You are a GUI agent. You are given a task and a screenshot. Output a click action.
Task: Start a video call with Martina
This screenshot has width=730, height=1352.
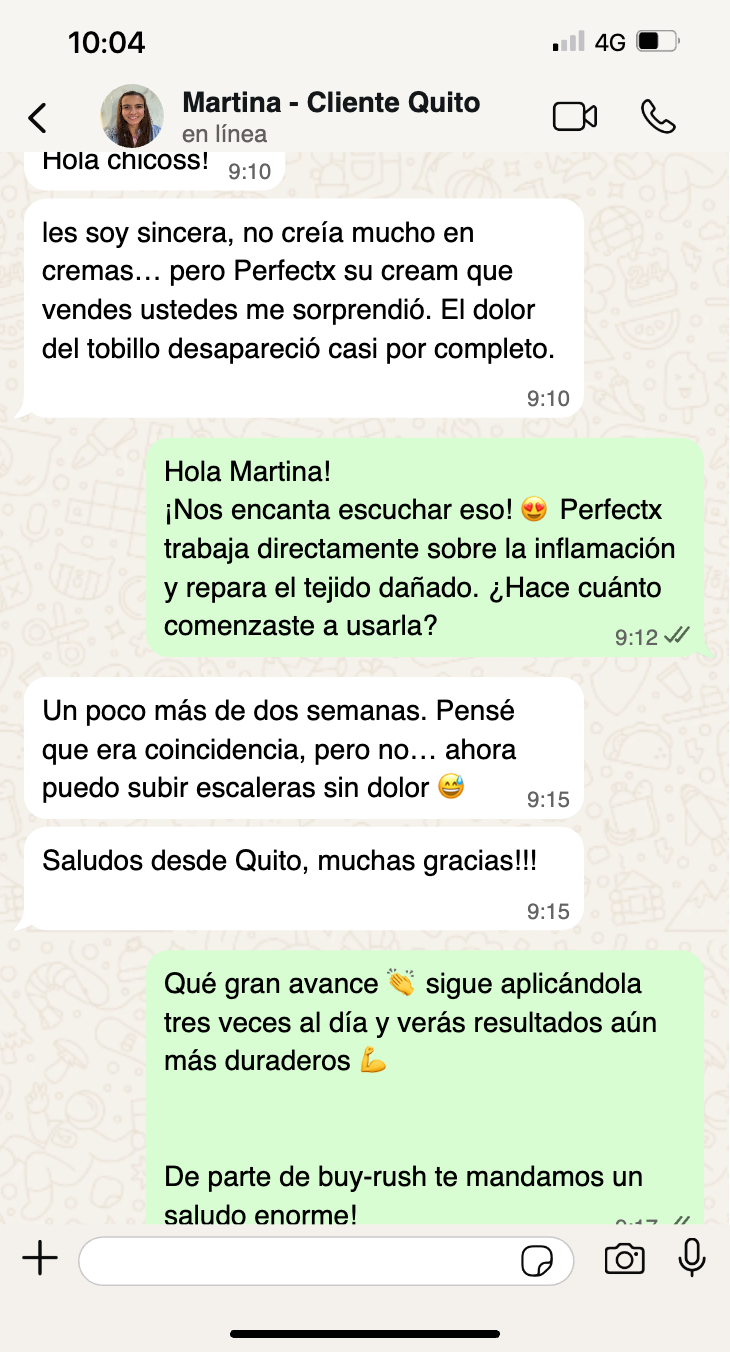coord(575,117)
